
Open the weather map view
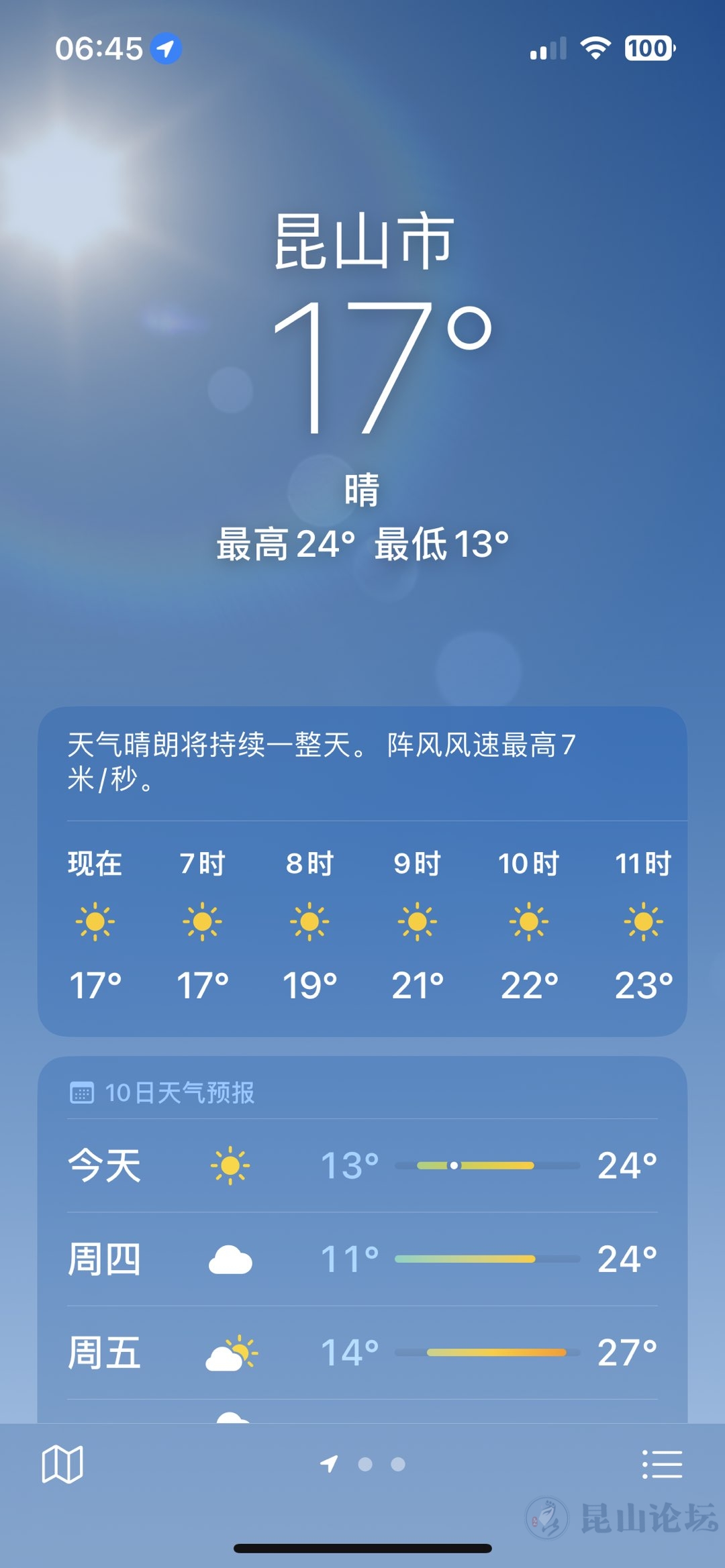[62, 1464]
